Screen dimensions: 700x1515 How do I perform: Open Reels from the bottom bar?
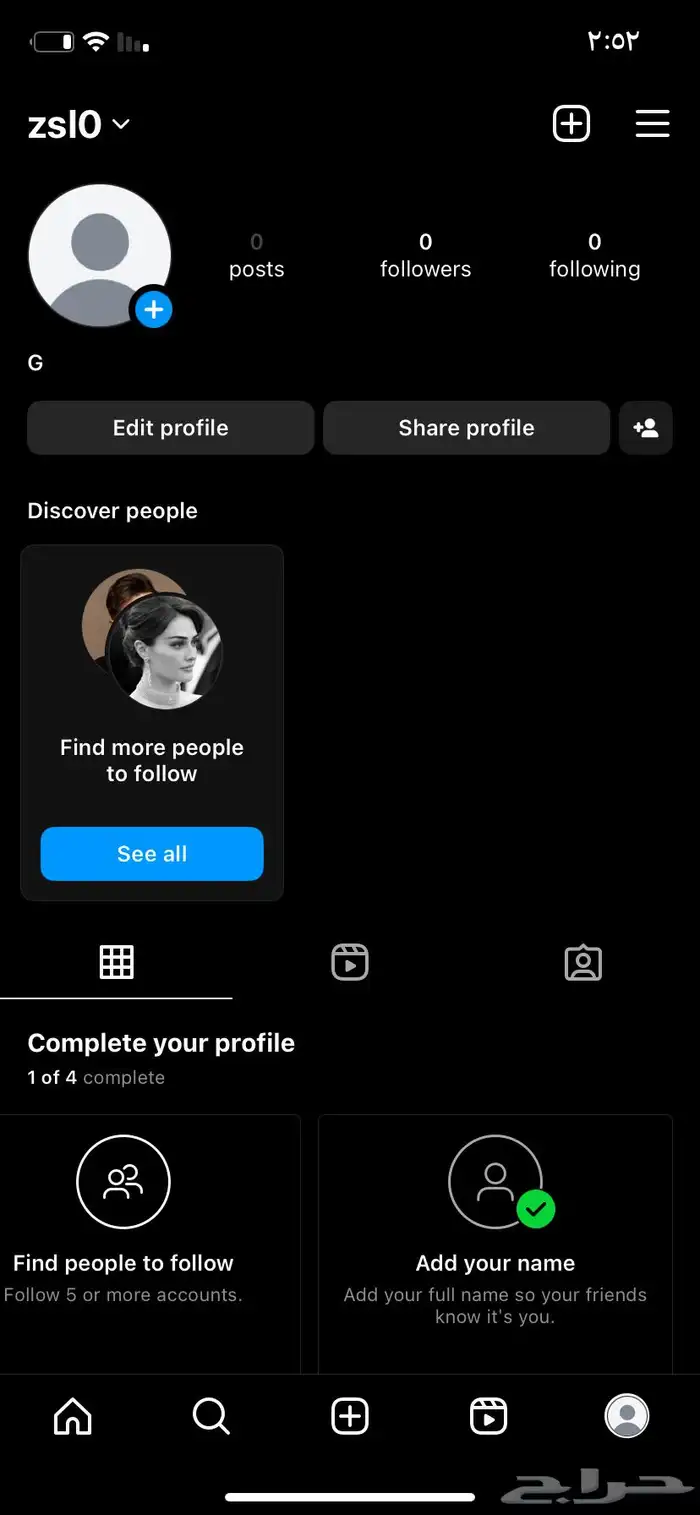(488, 1416)
